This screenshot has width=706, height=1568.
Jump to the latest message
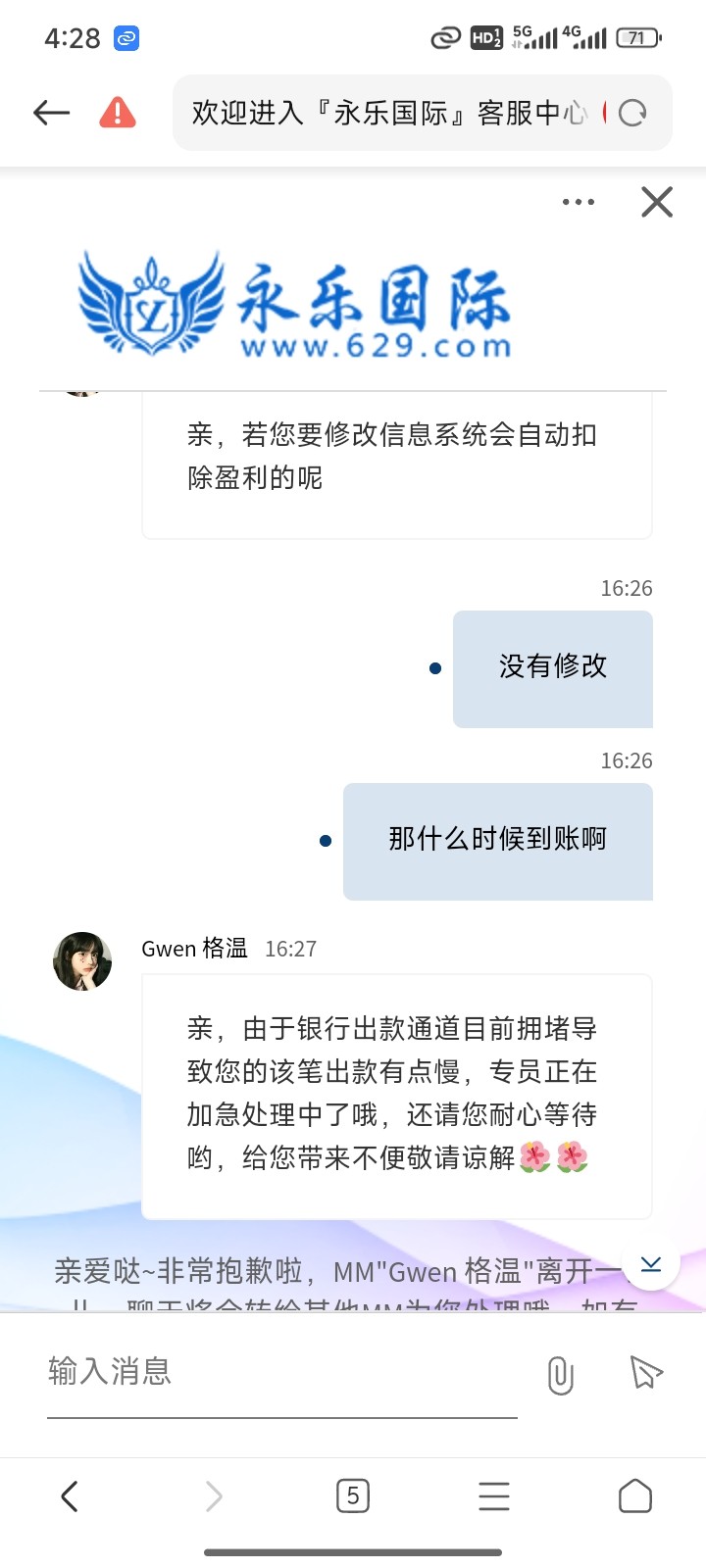[651, 1264]
